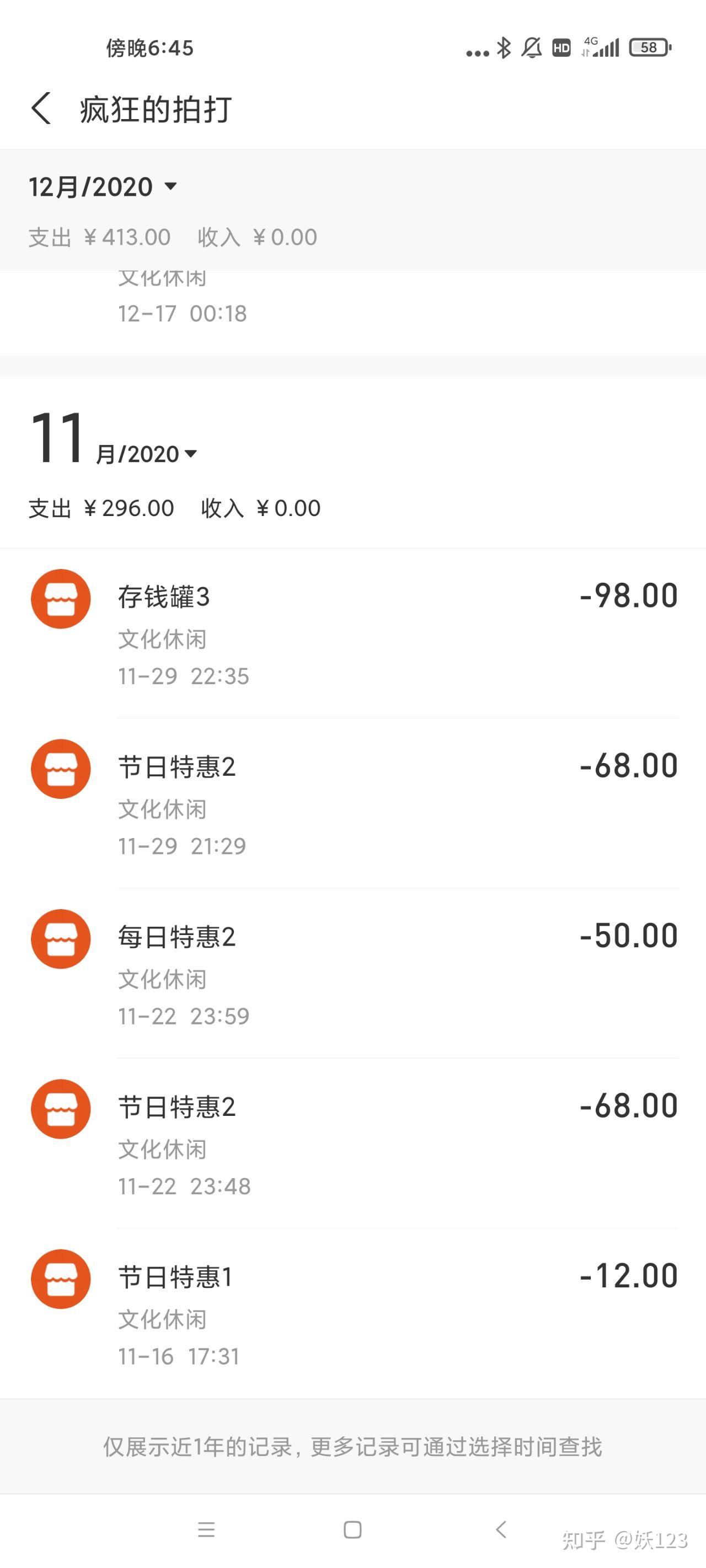
Task: Open the 12-17 00:18 transaction record
Action: (352, 313)
